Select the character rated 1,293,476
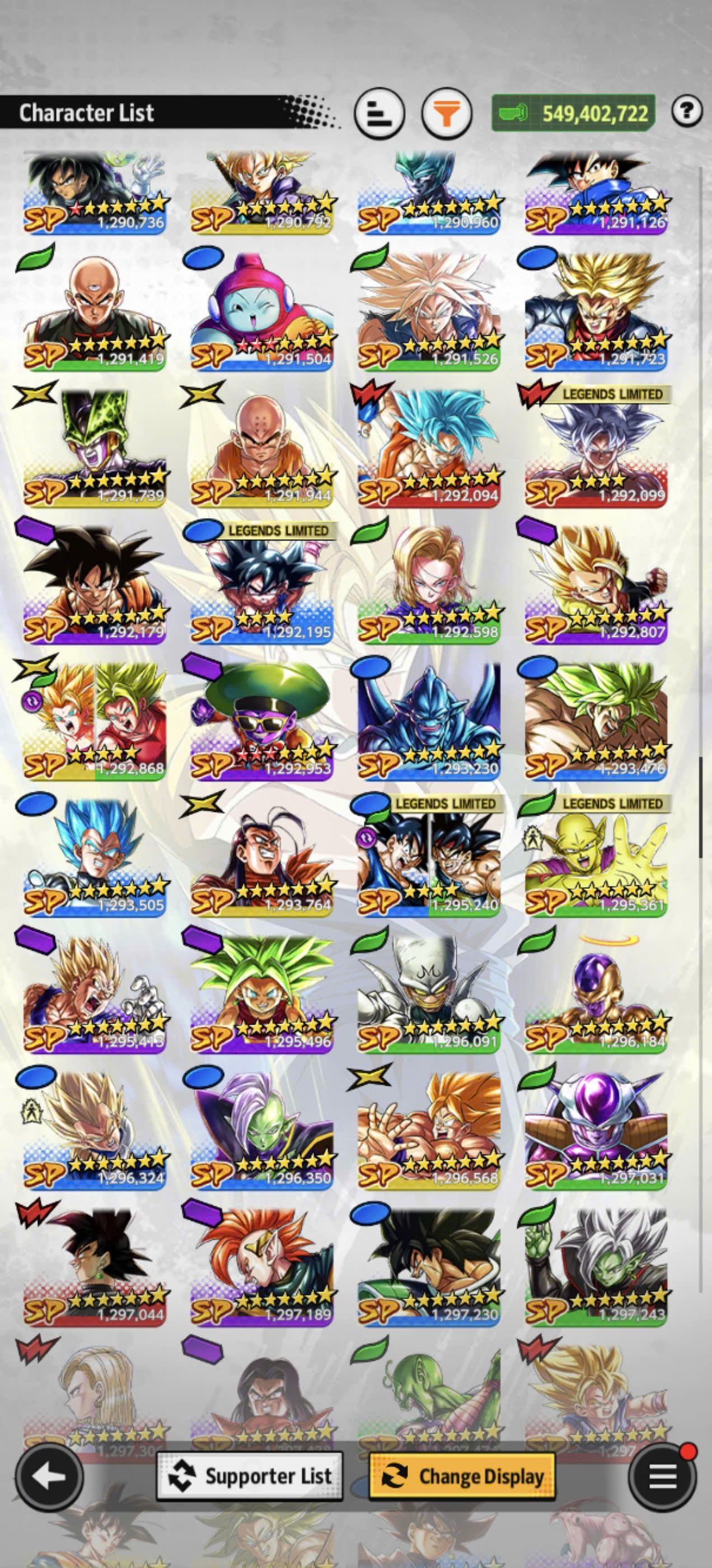 pos(596,720)
